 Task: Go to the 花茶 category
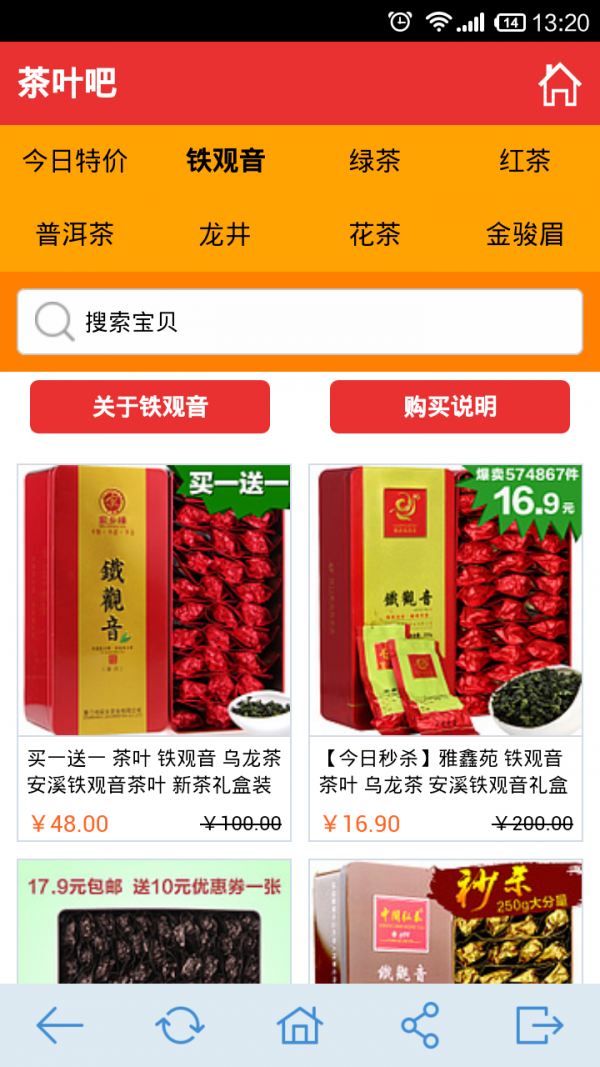tap(375, 235)
